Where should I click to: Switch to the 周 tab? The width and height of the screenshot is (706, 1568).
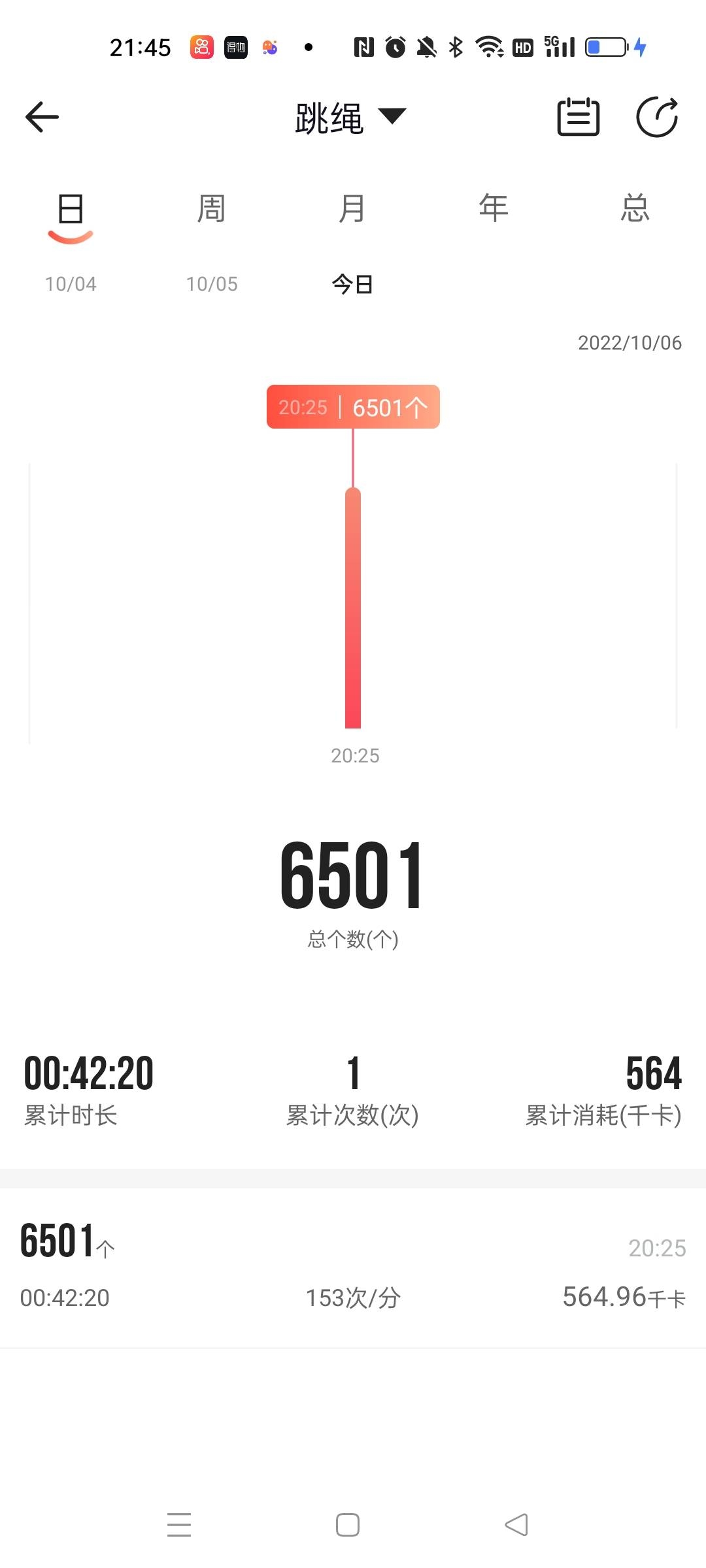point(211,209)
